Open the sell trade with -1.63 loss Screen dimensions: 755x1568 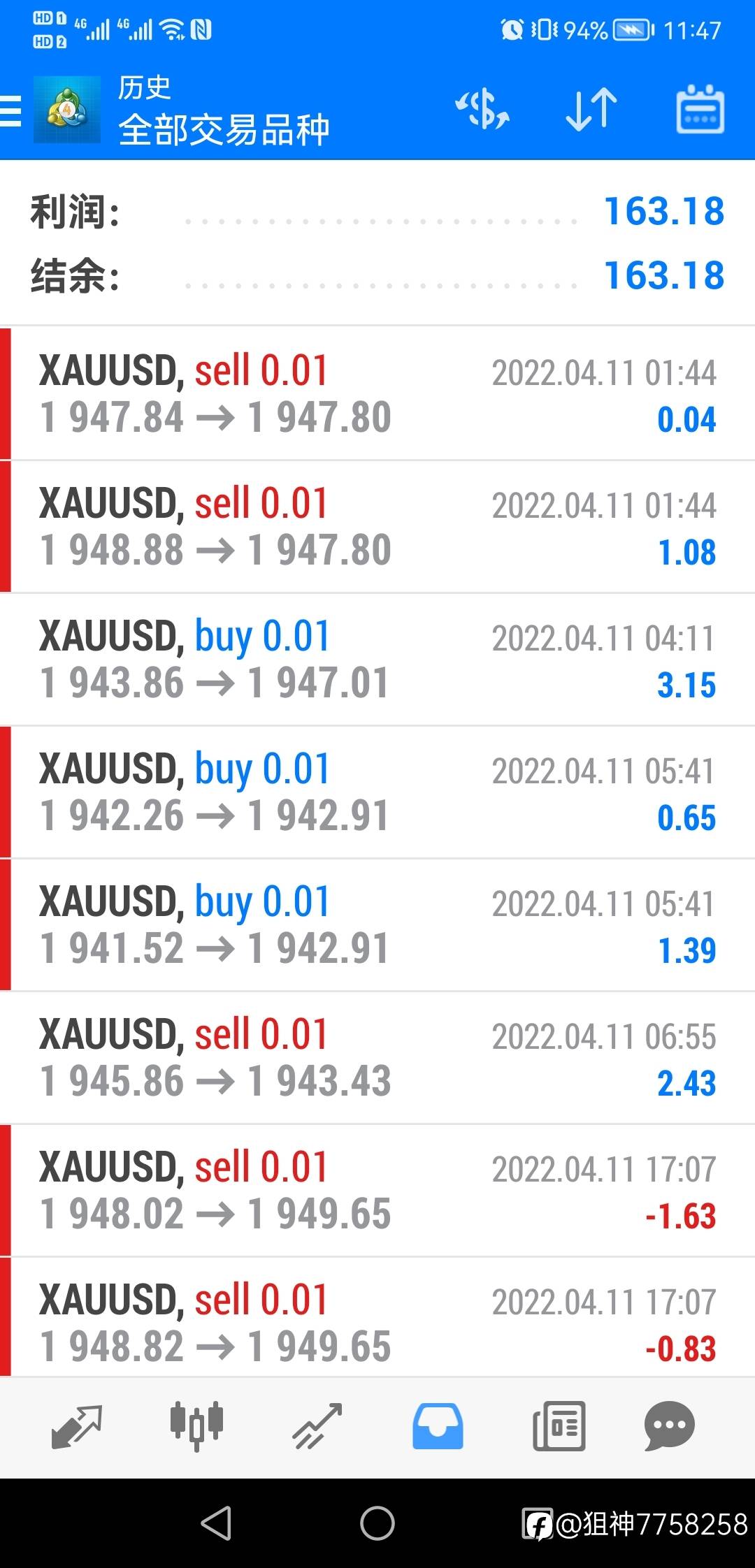coord(377,1190)
